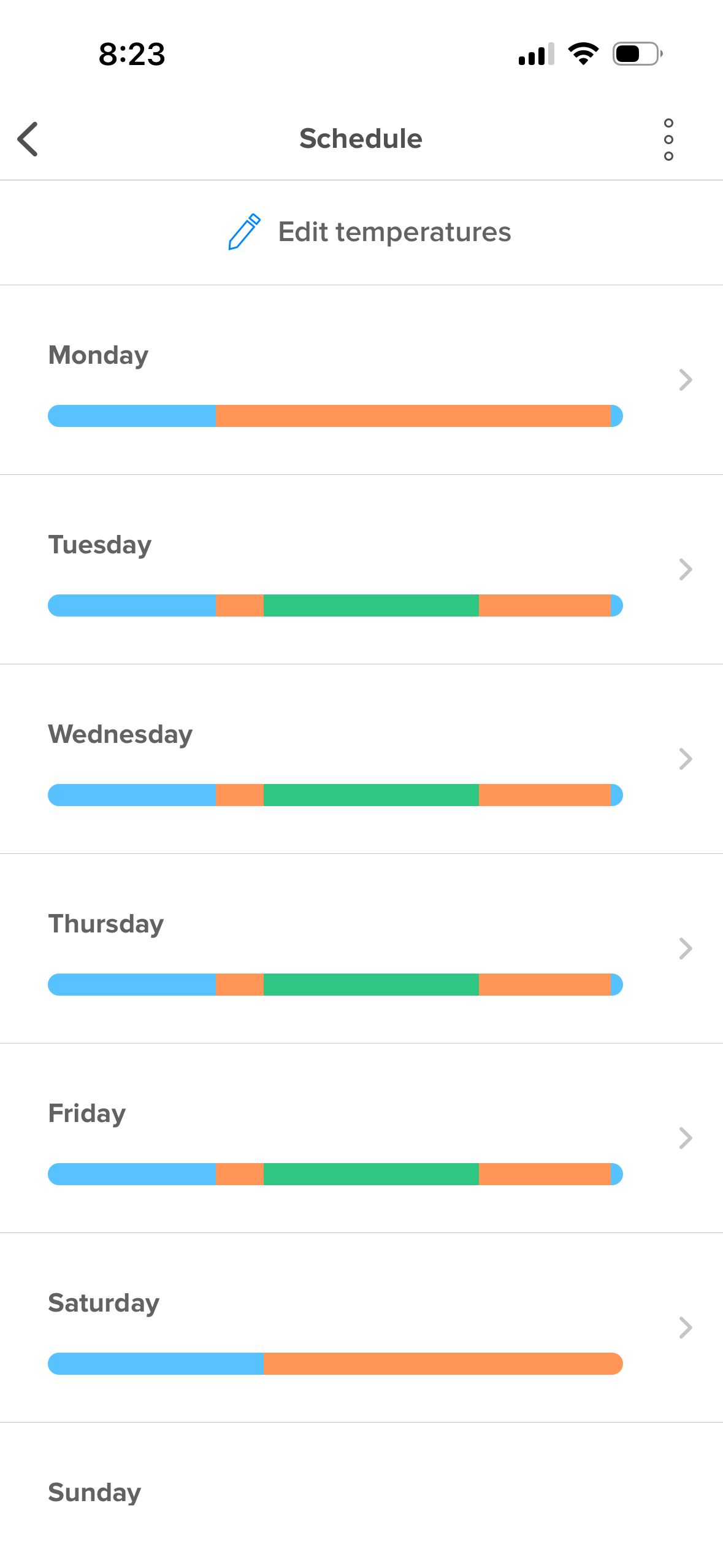Expand Thursday's schedule details
Image resolution: width=723 pixels, height=1568 pixels.
click(x=685, y=949)
